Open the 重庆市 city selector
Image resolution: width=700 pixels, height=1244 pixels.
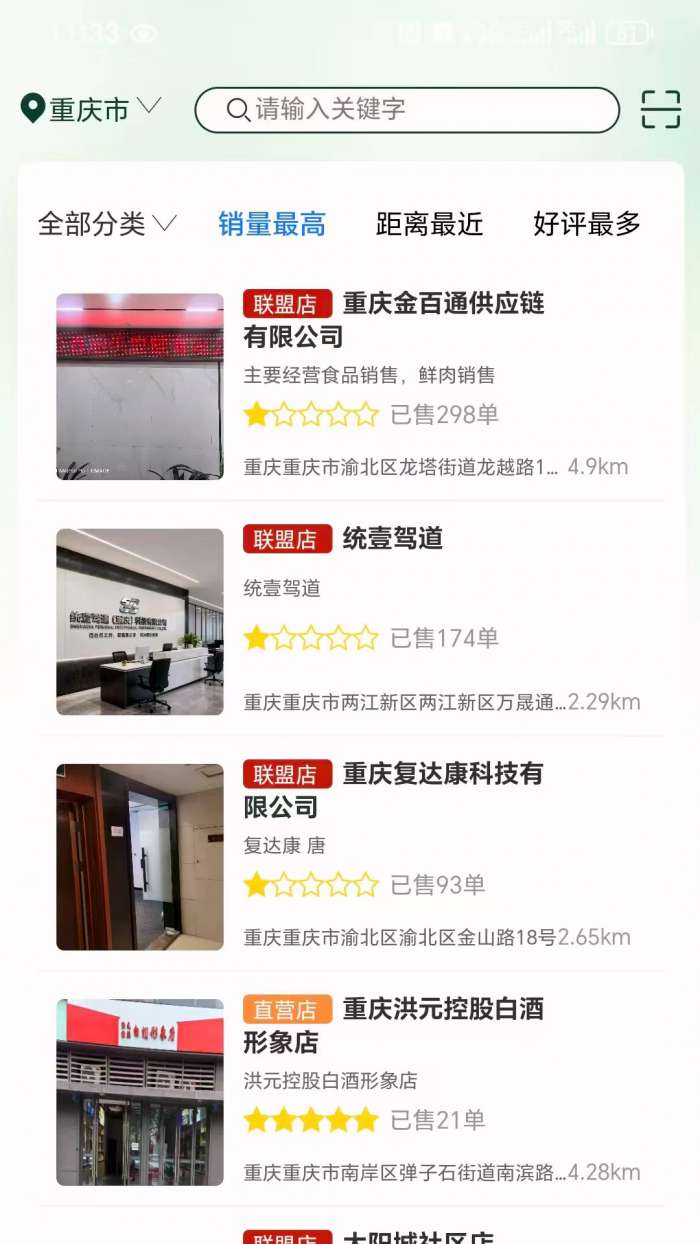(90, 109)
